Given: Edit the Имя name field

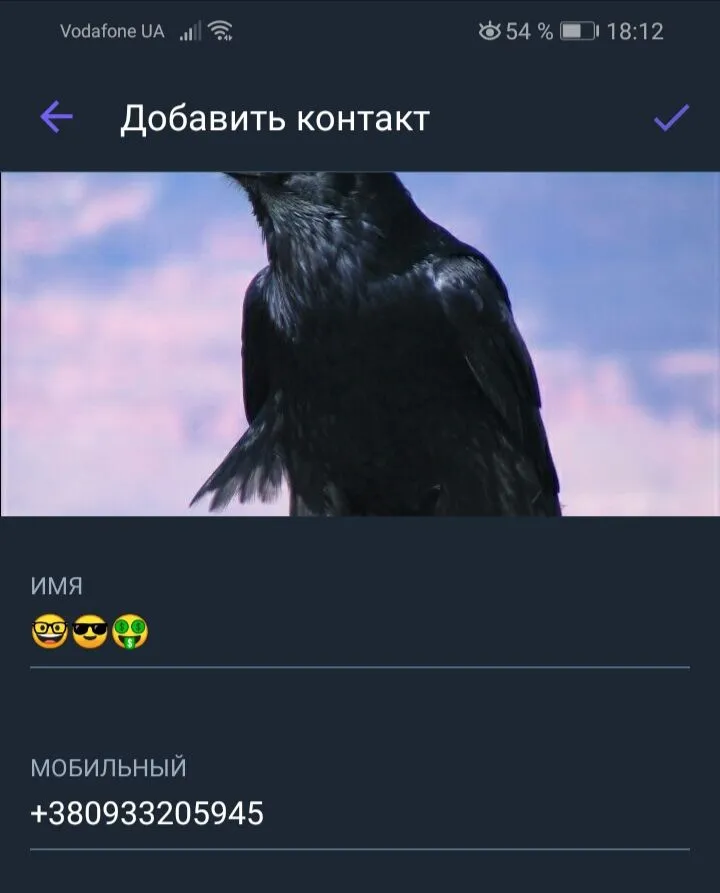Looking at the screenshot, I should coord(360,633).
